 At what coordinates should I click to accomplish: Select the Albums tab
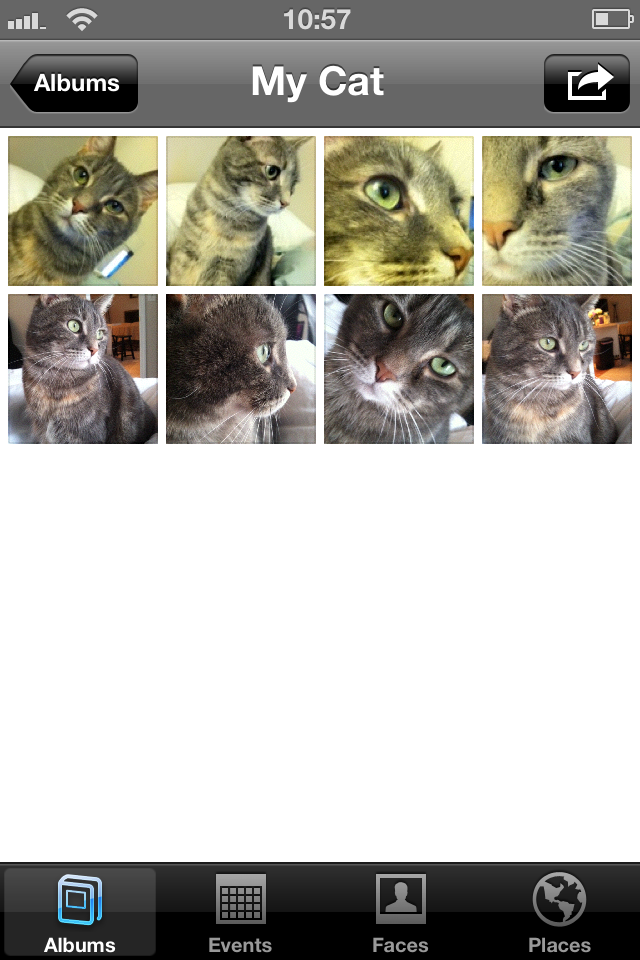80,913
